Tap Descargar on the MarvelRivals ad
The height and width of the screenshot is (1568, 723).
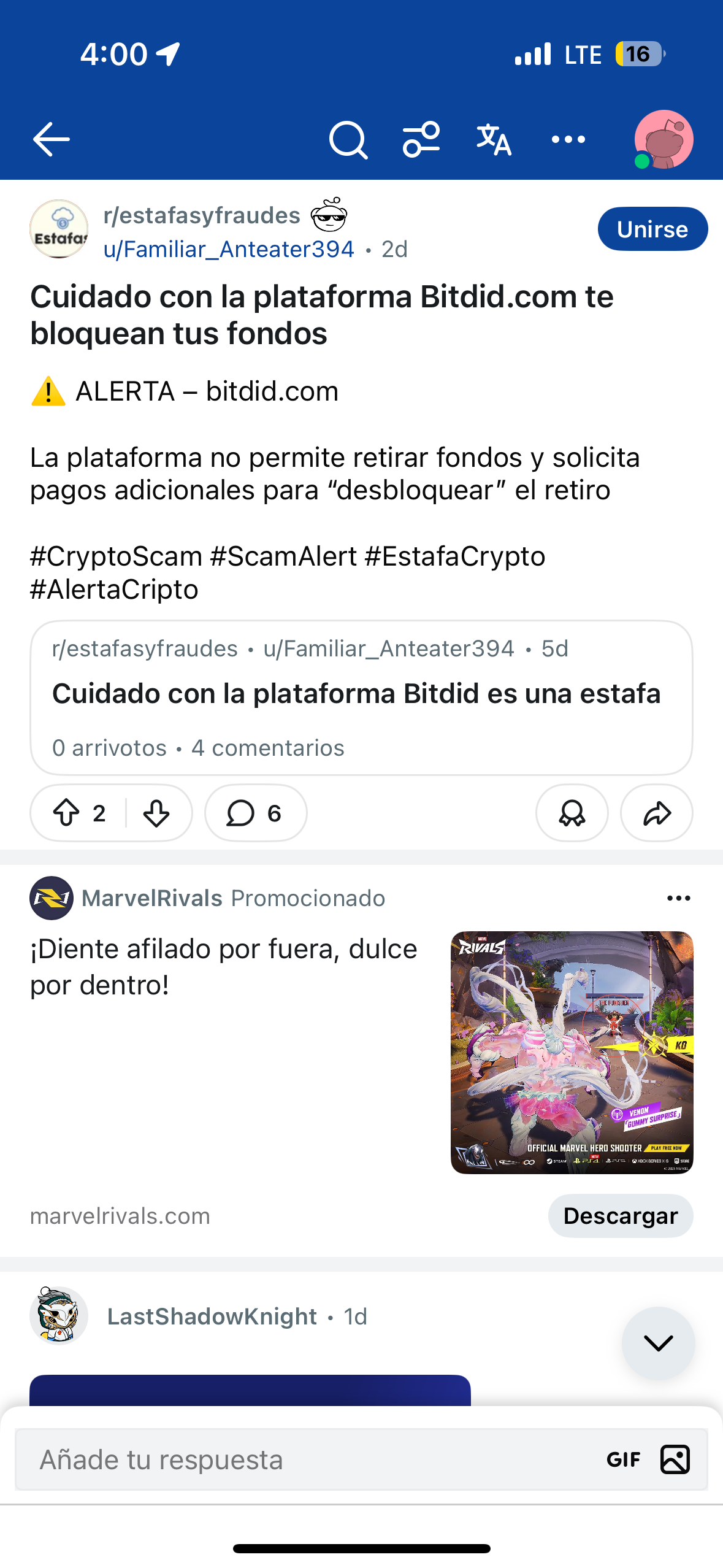click(620, 1216)
